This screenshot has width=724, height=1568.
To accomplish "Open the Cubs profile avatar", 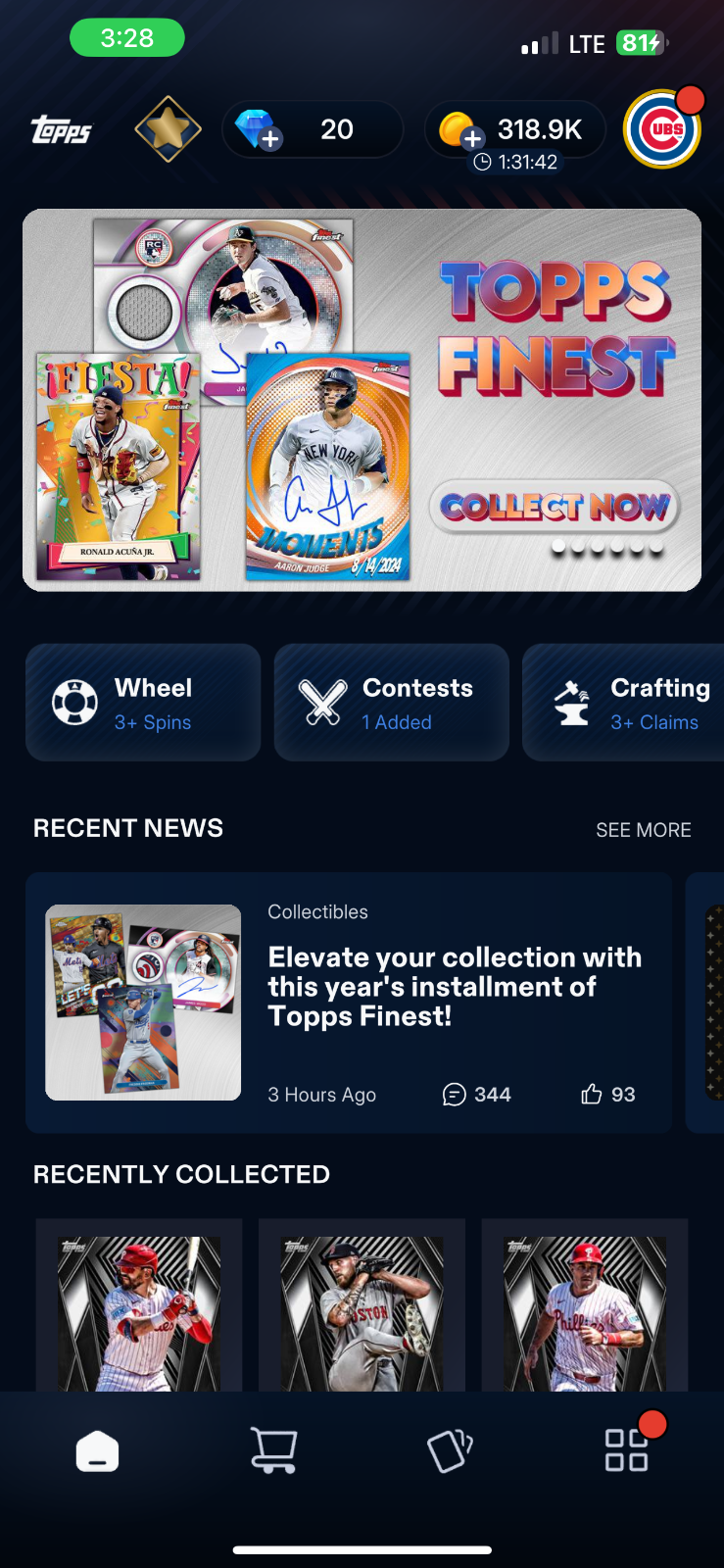I will 662,129.
